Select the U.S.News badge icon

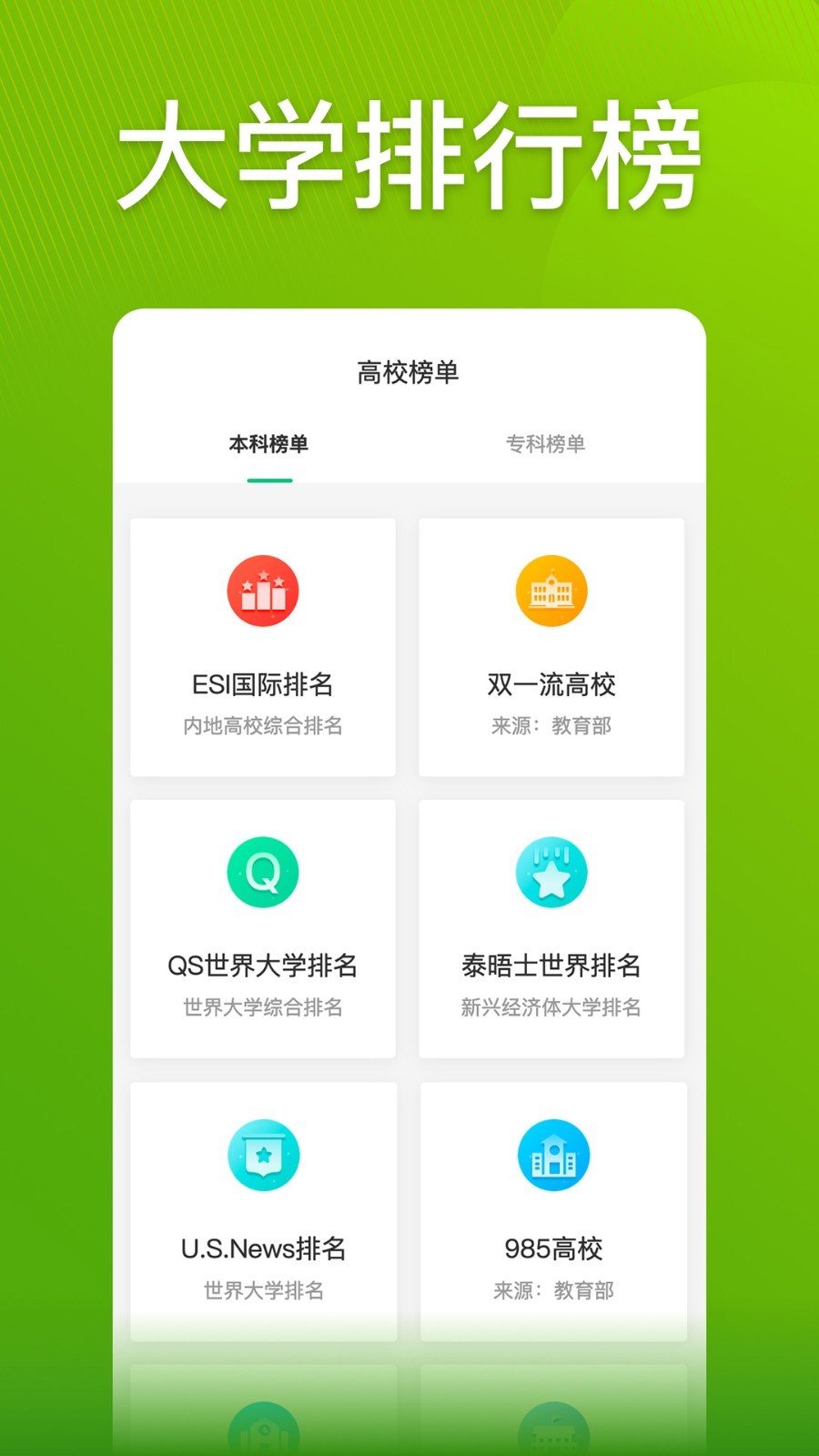(262, 1154)
